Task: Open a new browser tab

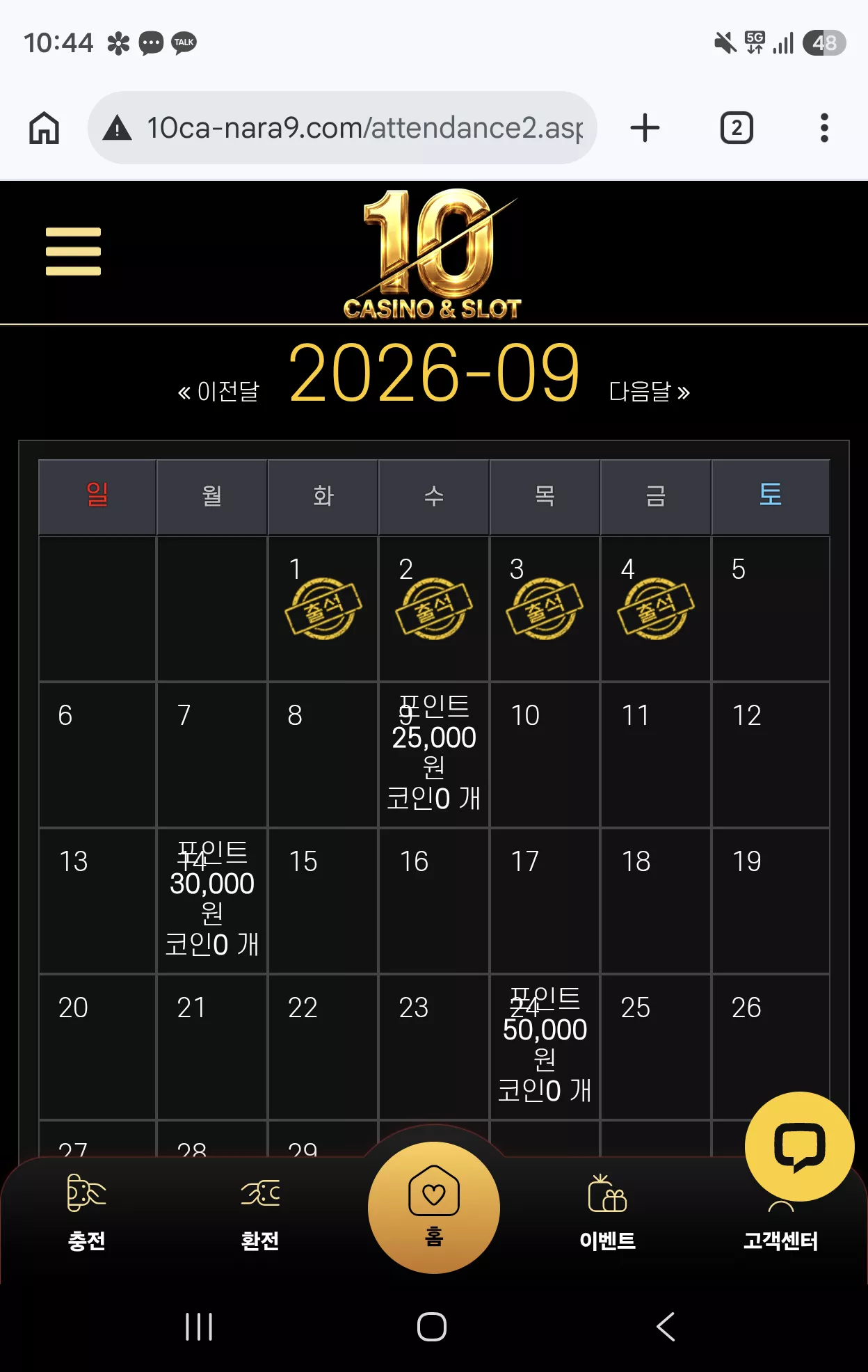Action: click(x=645, y=128)
